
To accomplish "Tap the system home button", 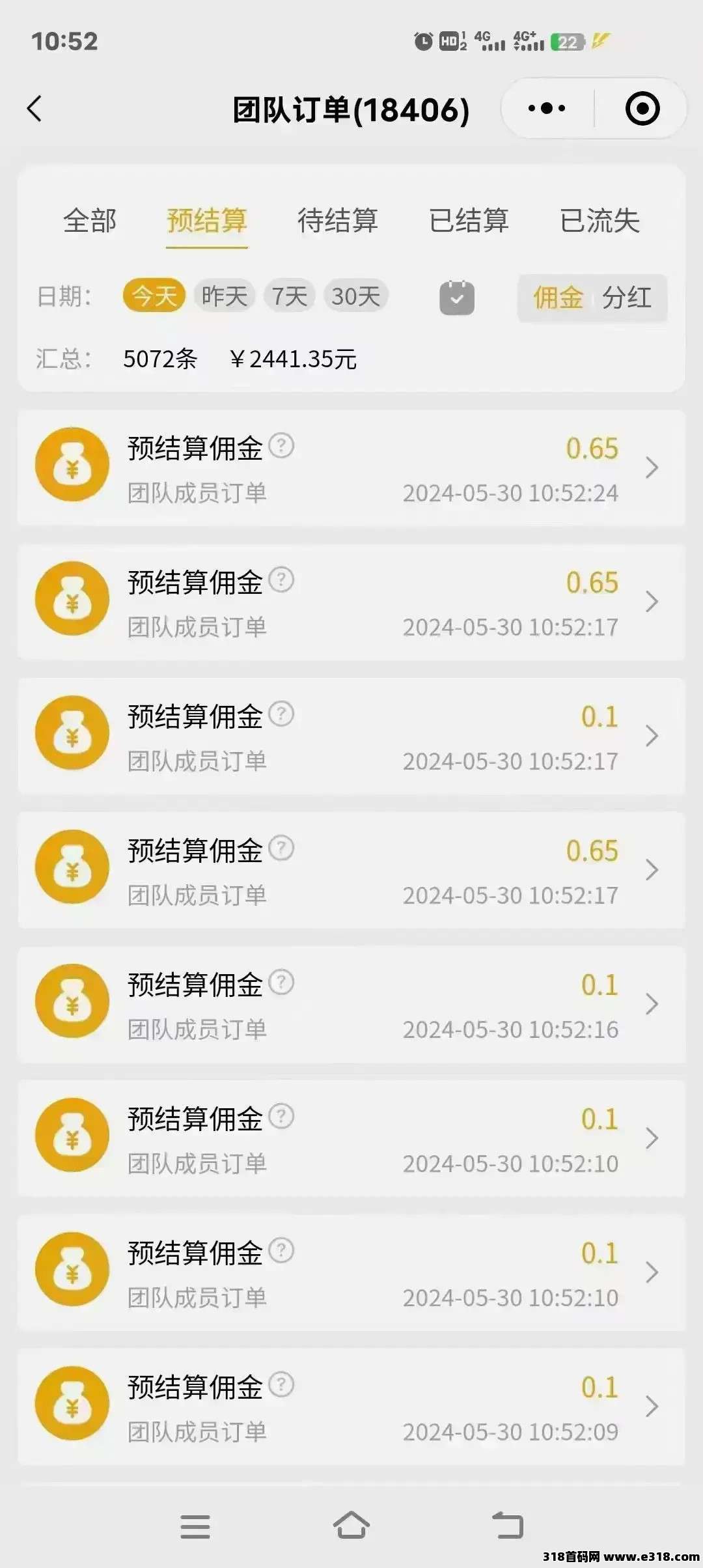I will tap(351, 1526).
